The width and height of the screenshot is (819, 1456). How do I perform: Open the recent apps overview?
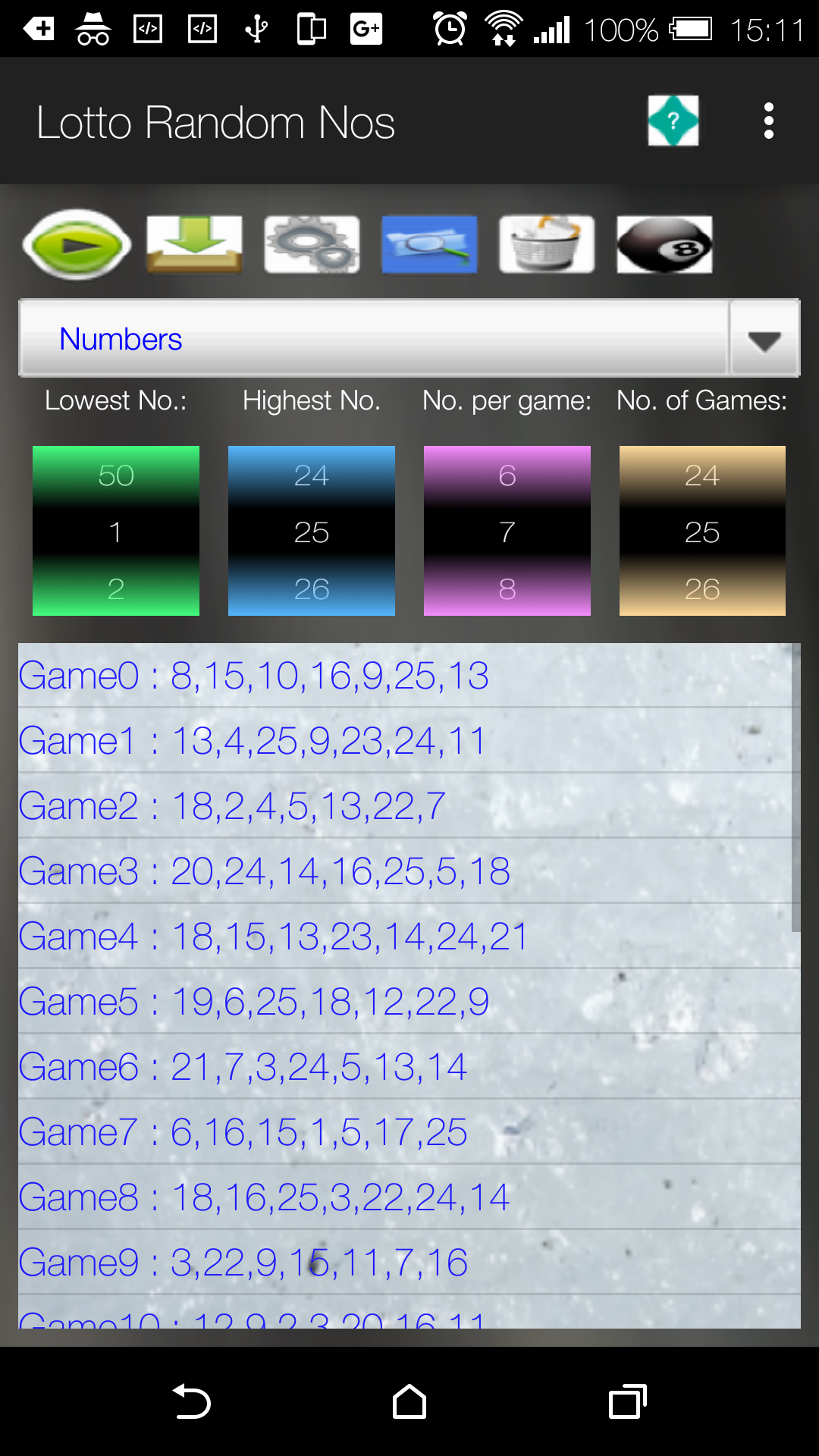pyautogui.click(x=627, y=1401)
